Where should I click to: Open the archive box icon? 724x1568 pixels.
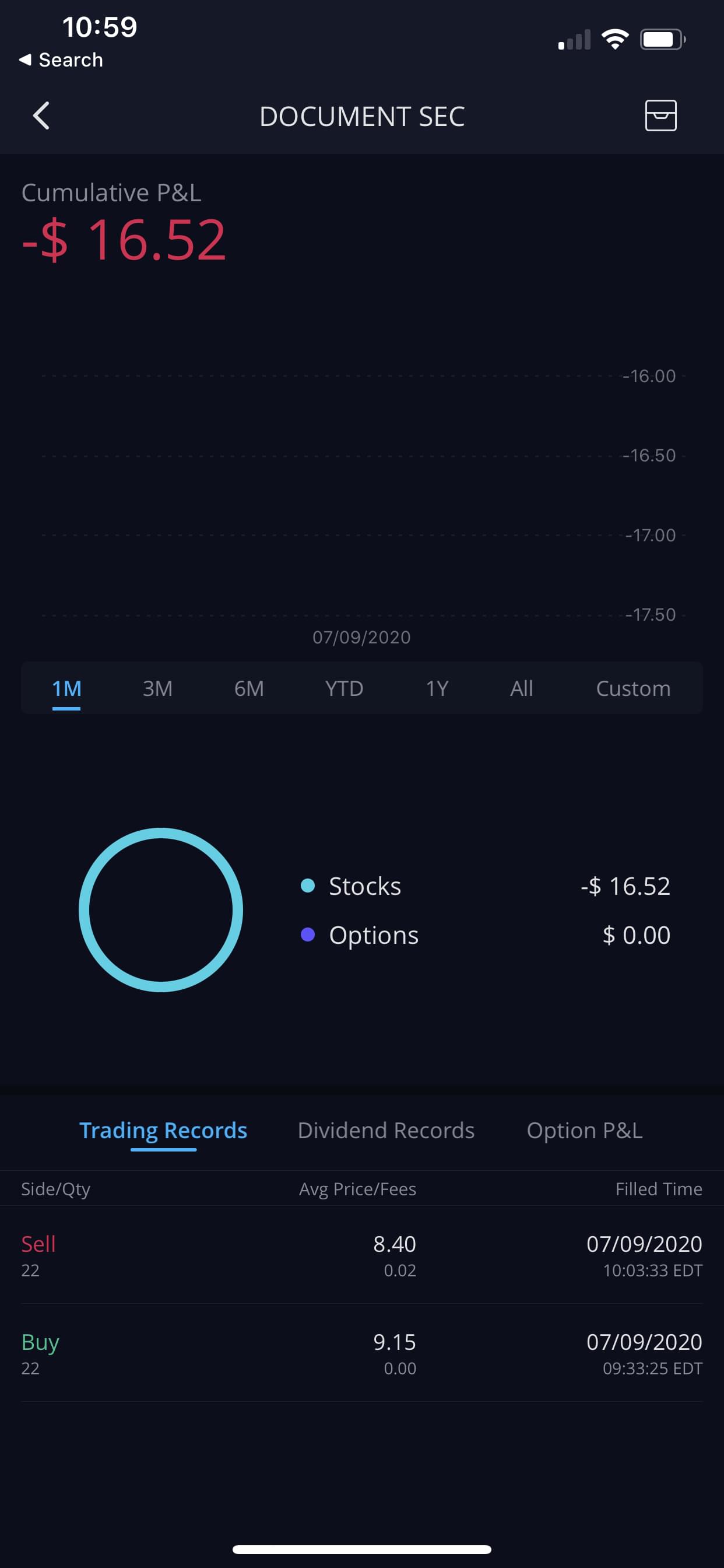(660, 116)
